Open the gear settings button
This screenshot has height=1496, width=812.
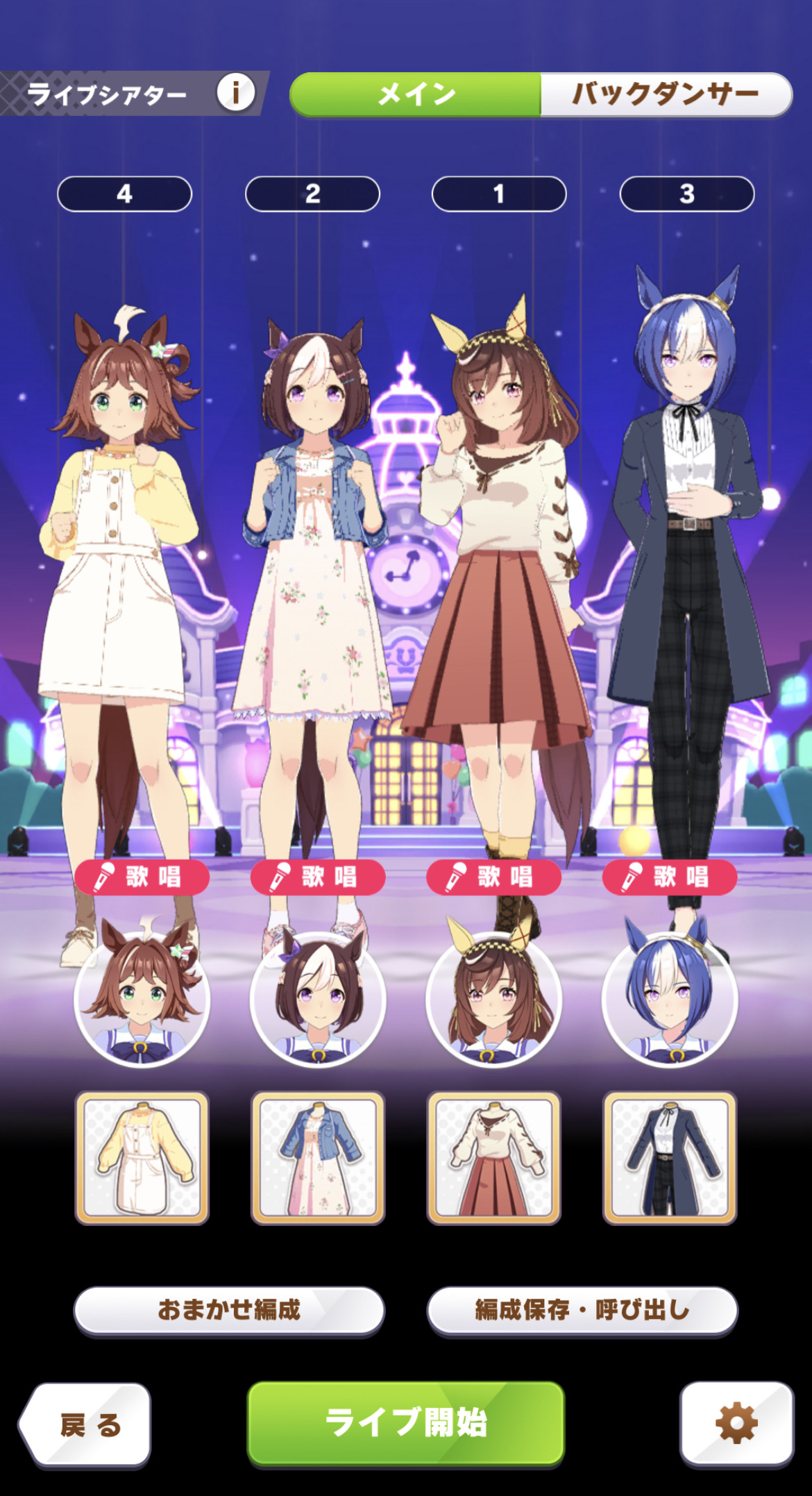(736, 1422)
